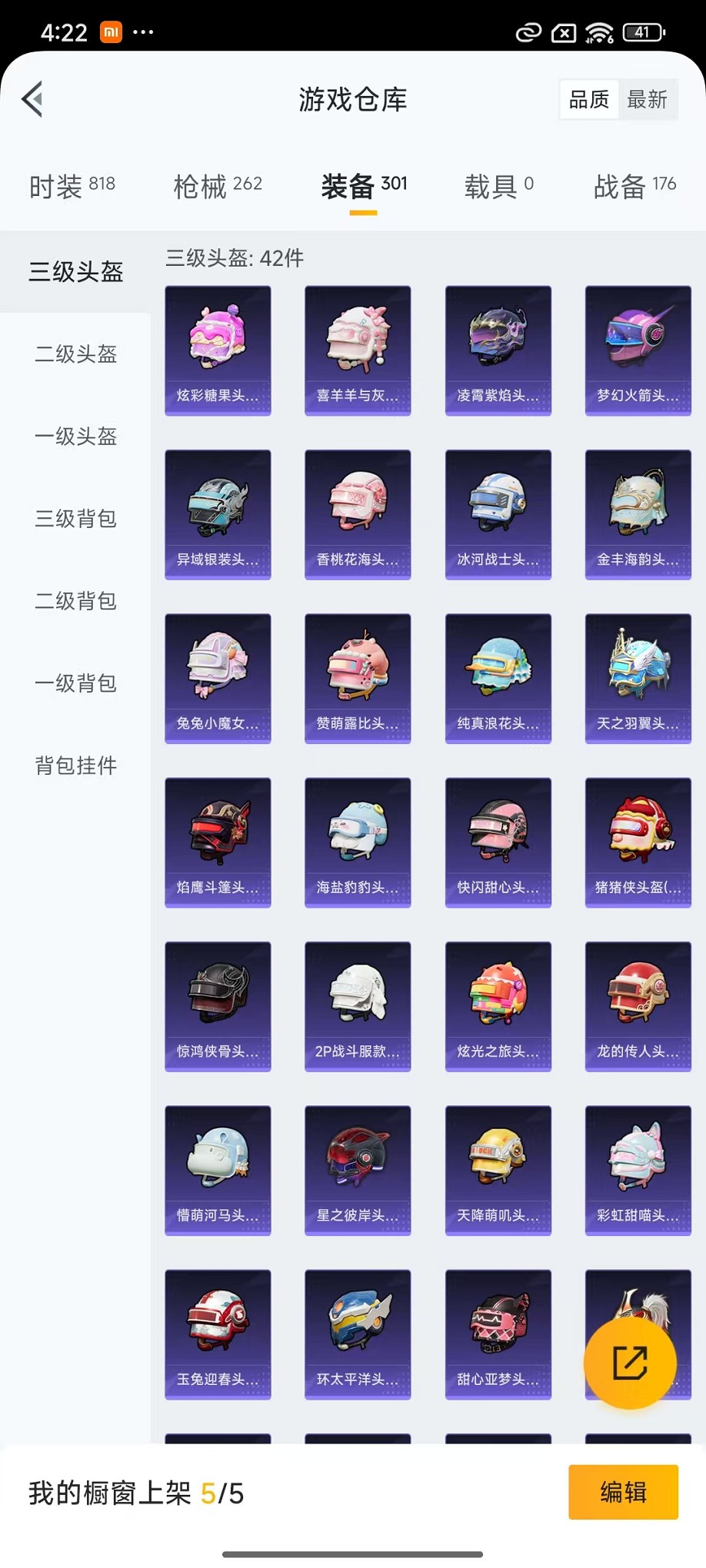The width and height of the screenshot is (706, 1568).
Task: View the 玉兔迎春头盔 item
Action: 218,1334
